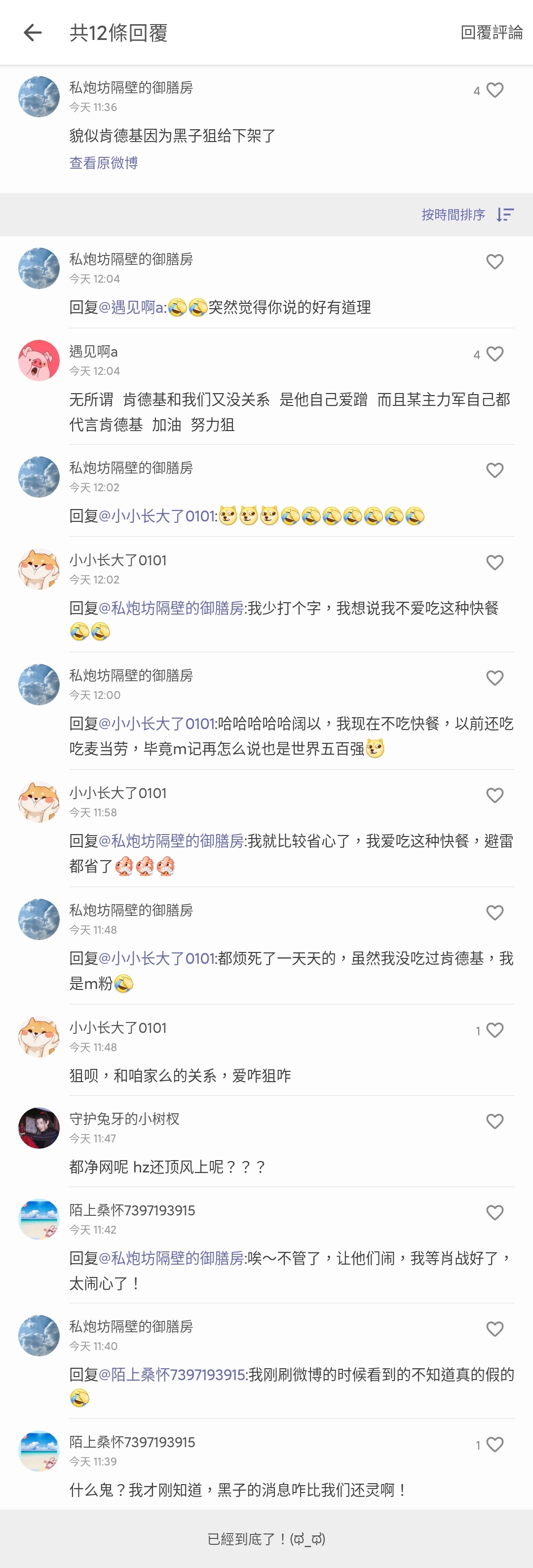Like 陌上桑怀7397193915's 11:39 comment
Screen dimensions: 533x1568
pyautogui.click(x=495, y=1445)
